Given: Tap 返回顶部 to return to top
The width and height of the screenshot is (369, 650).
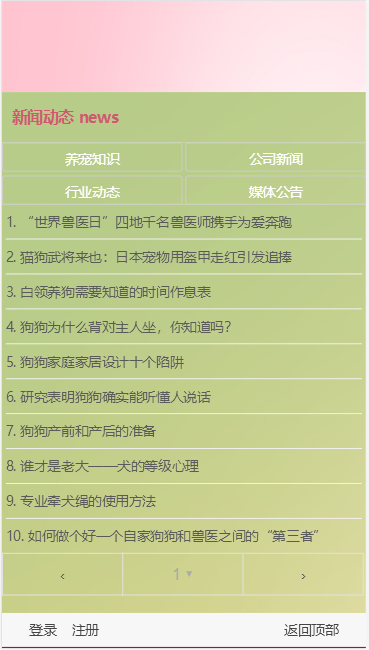Looking at the screenshot, I should (x=311, y=631).
